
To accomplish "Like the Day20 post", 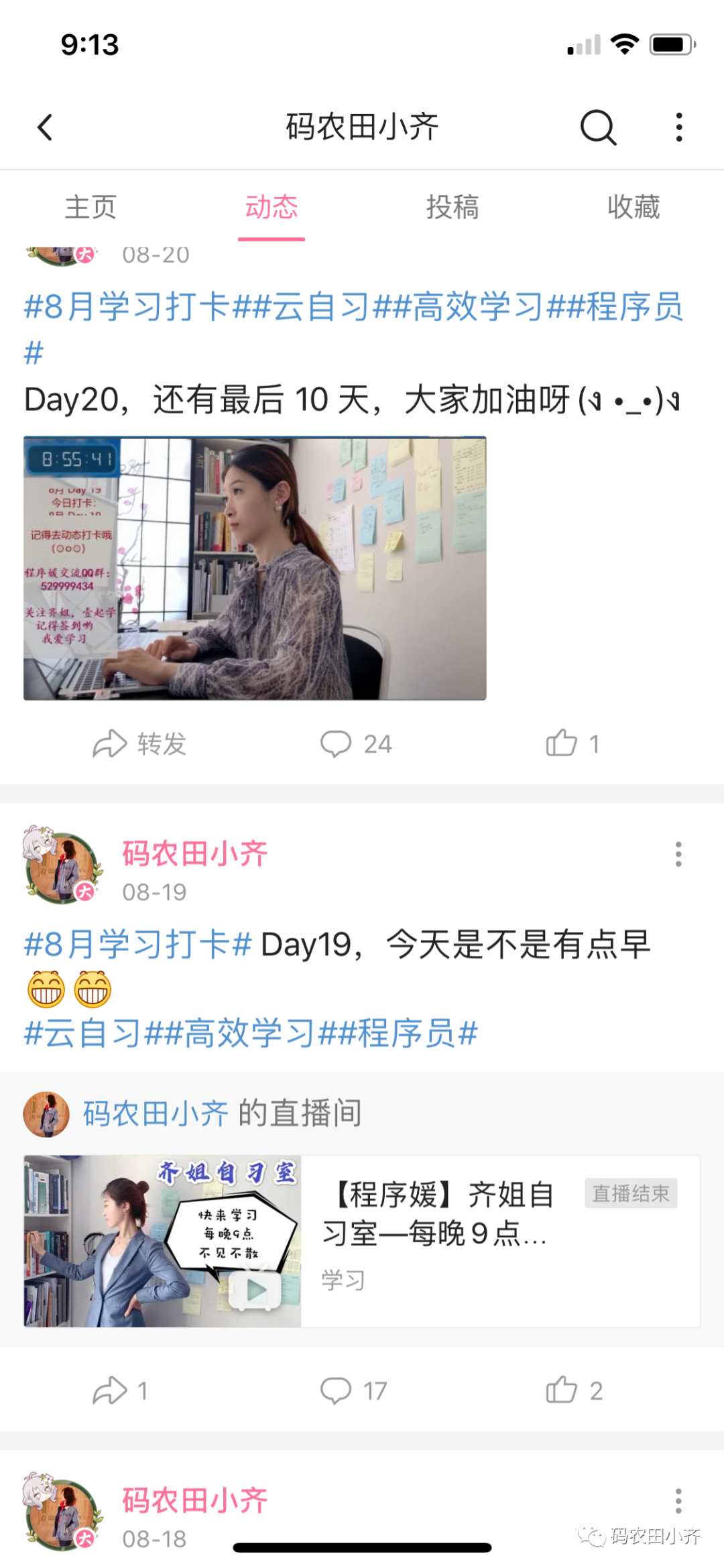I will click(x=572, y=743).
